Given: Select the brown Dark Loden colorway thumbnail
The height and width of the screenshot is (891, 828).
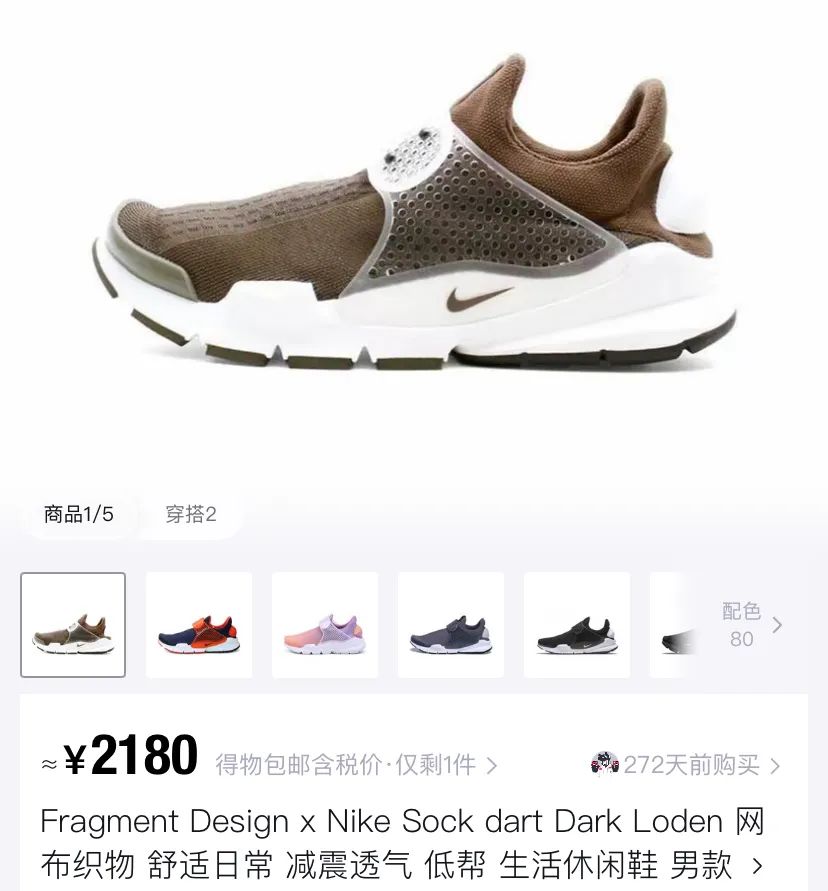Looking at the screenshot, I should coord(73,625).
